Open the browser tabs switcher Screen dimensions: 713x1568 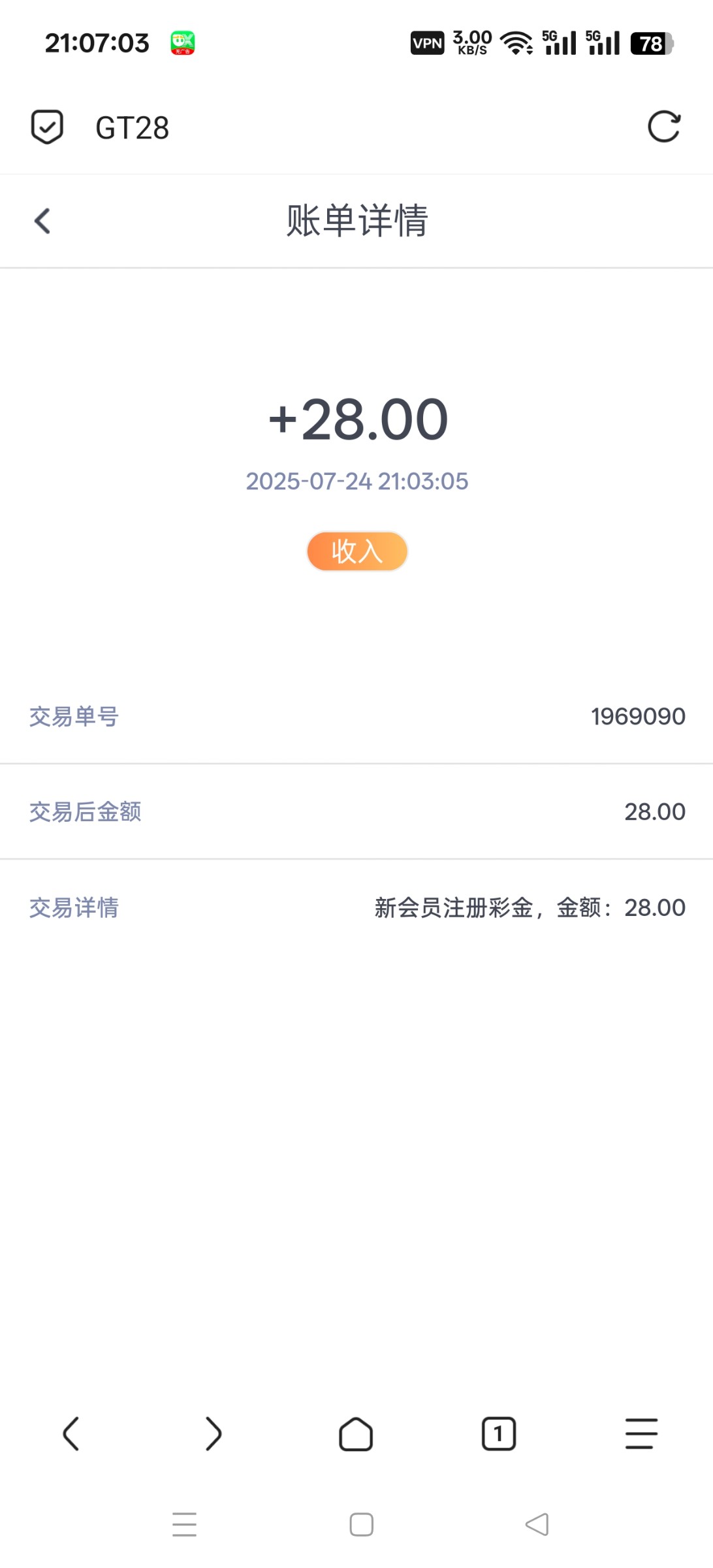tap(499, 1433)
